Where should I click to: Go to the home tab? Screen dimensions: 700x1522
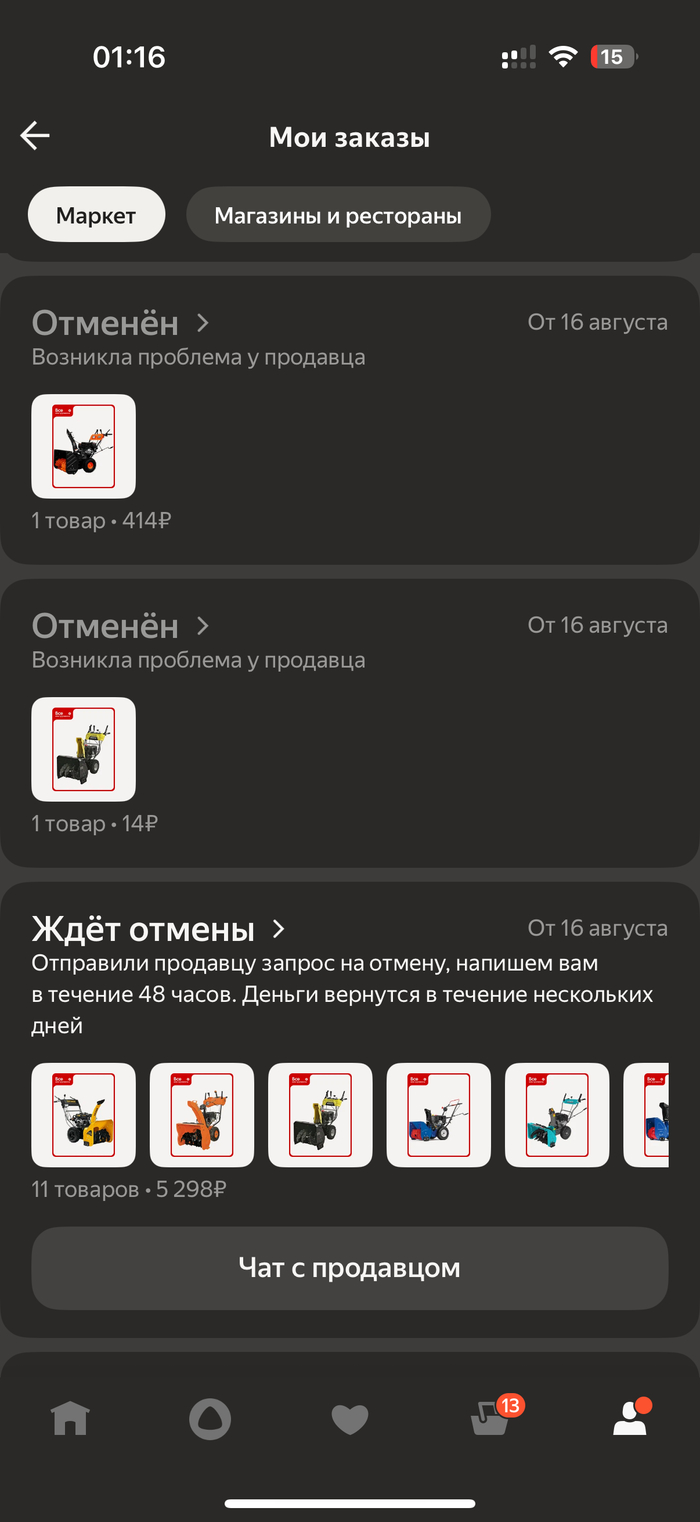70,1418
